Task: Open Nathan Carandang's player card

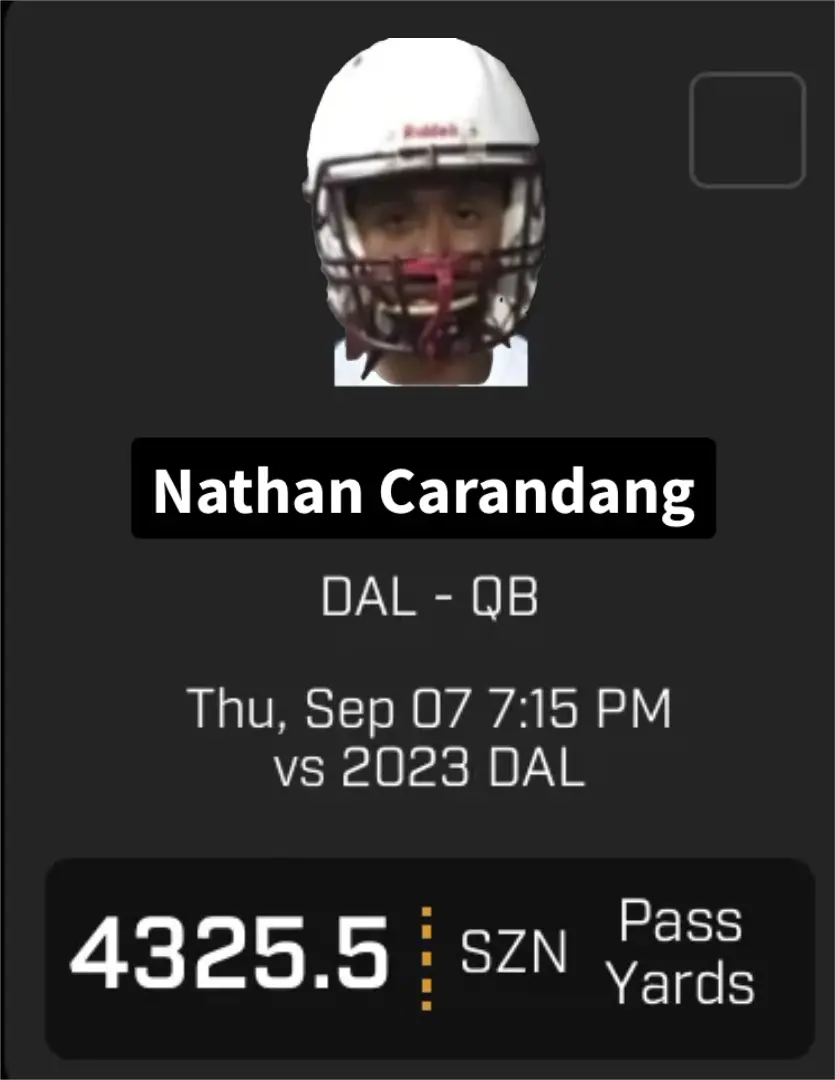Action: [x=423, y=490]
